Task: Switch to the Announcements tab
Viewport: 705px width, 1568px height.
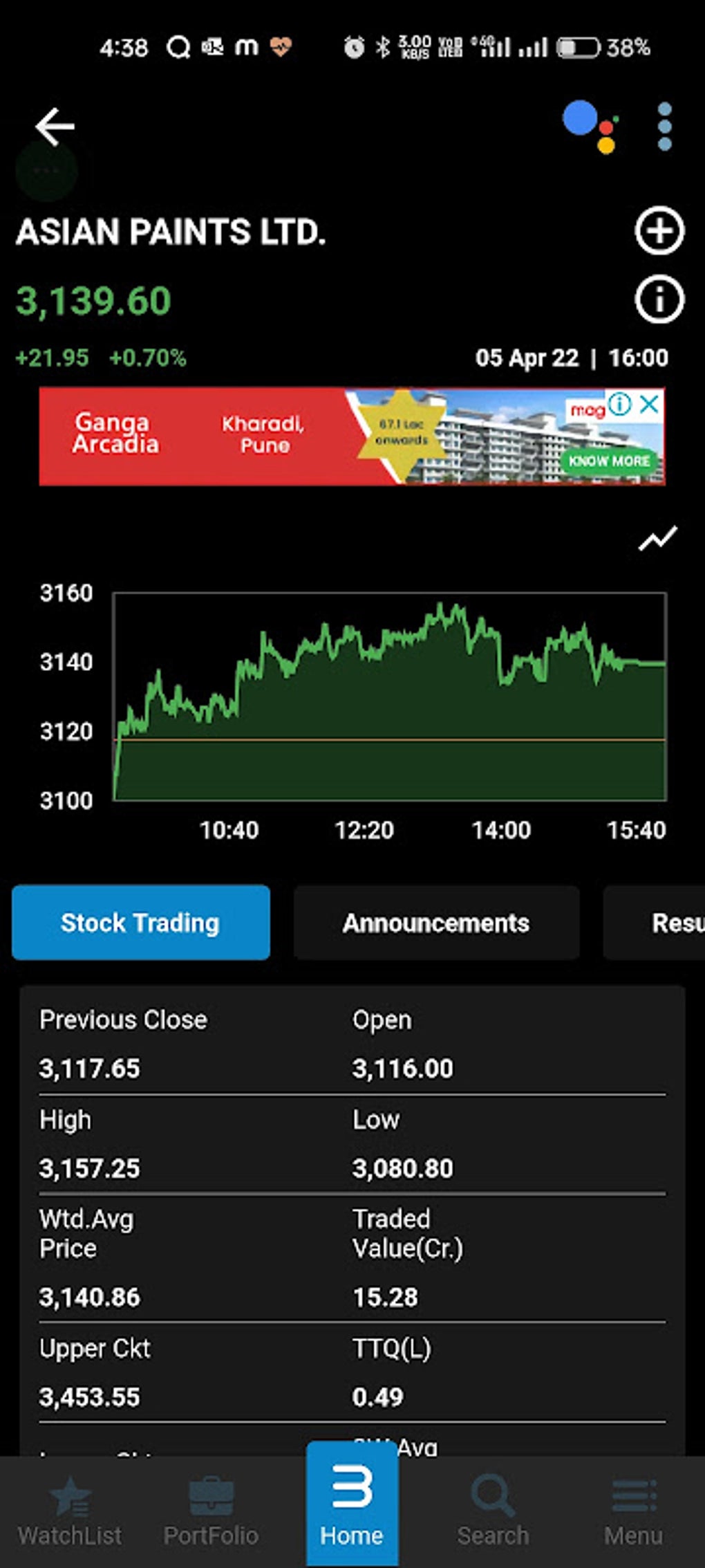Action: pyautogui.click(x=436, y=923)
